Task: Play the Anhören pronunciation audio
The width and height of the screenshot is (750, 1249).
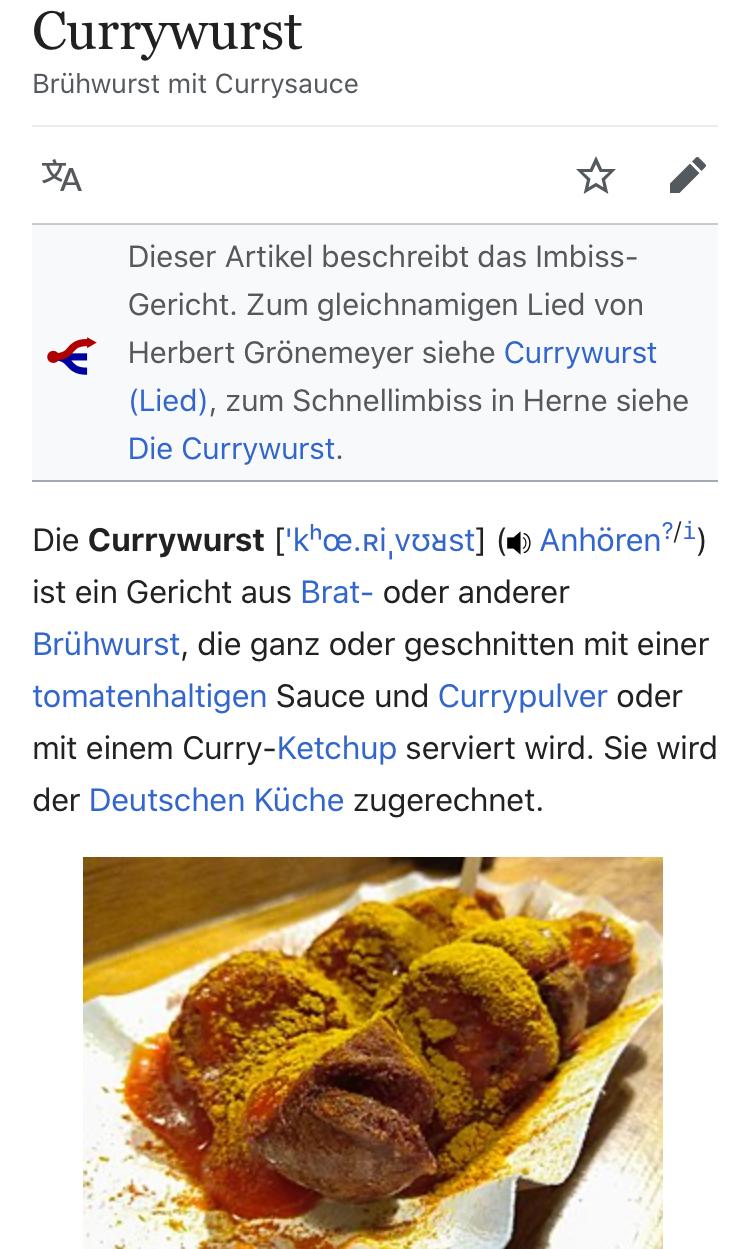Action: tap(599, 541)
